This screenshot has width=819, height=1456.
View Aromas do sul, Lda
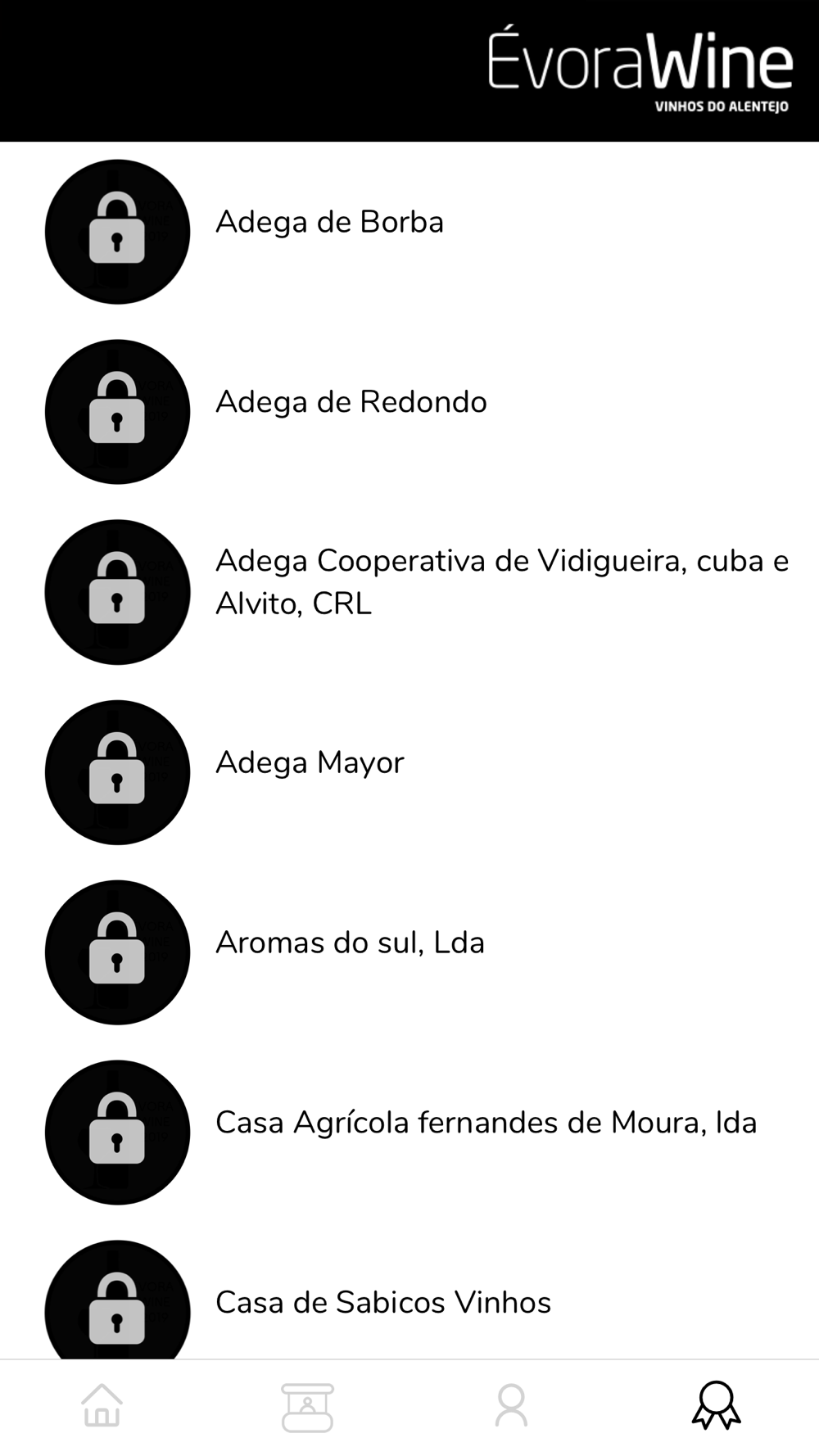tap(350, 943)
